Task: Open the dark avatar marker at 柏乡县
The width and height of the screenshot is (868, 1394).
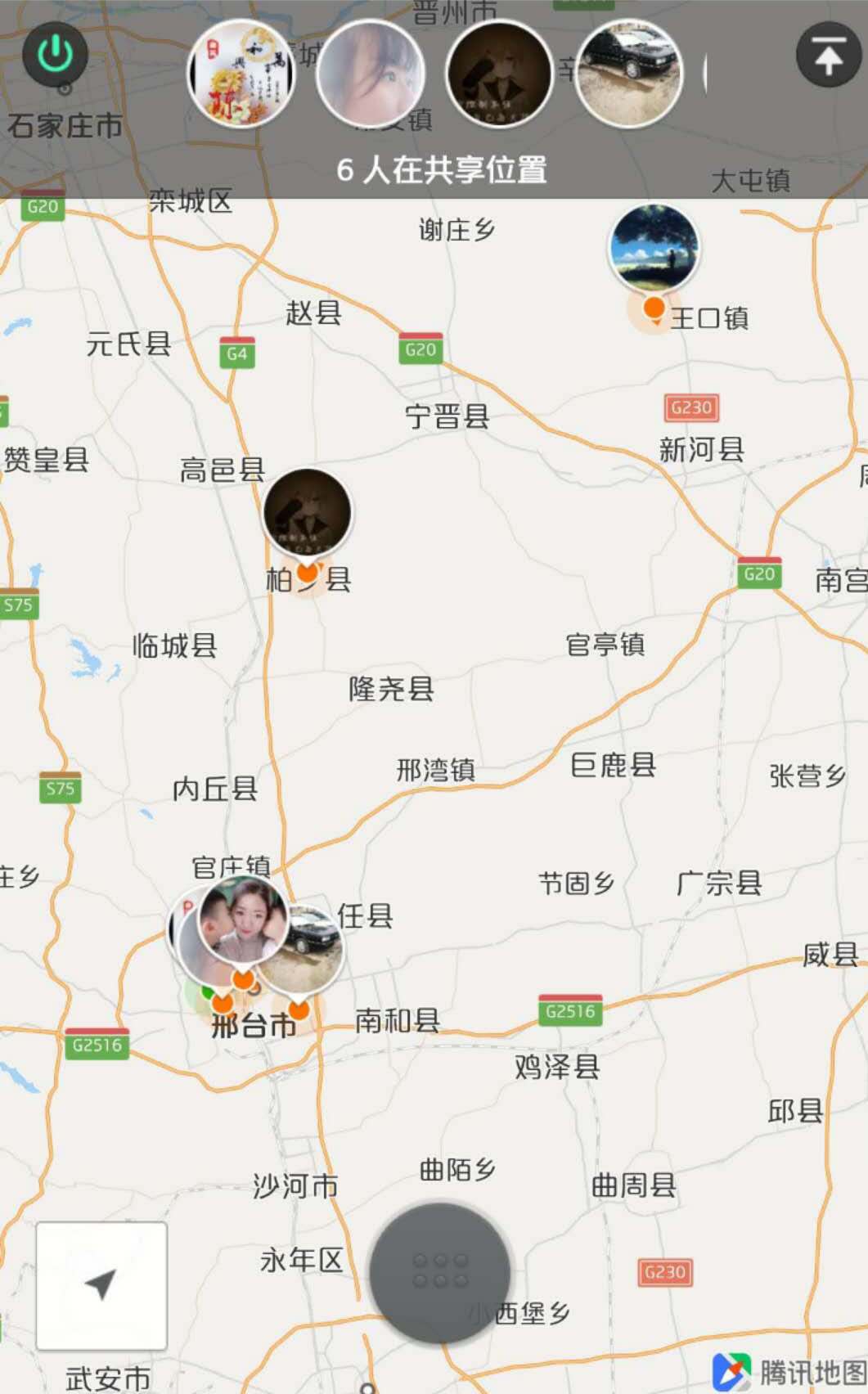Action: click(x=308, y=513)
